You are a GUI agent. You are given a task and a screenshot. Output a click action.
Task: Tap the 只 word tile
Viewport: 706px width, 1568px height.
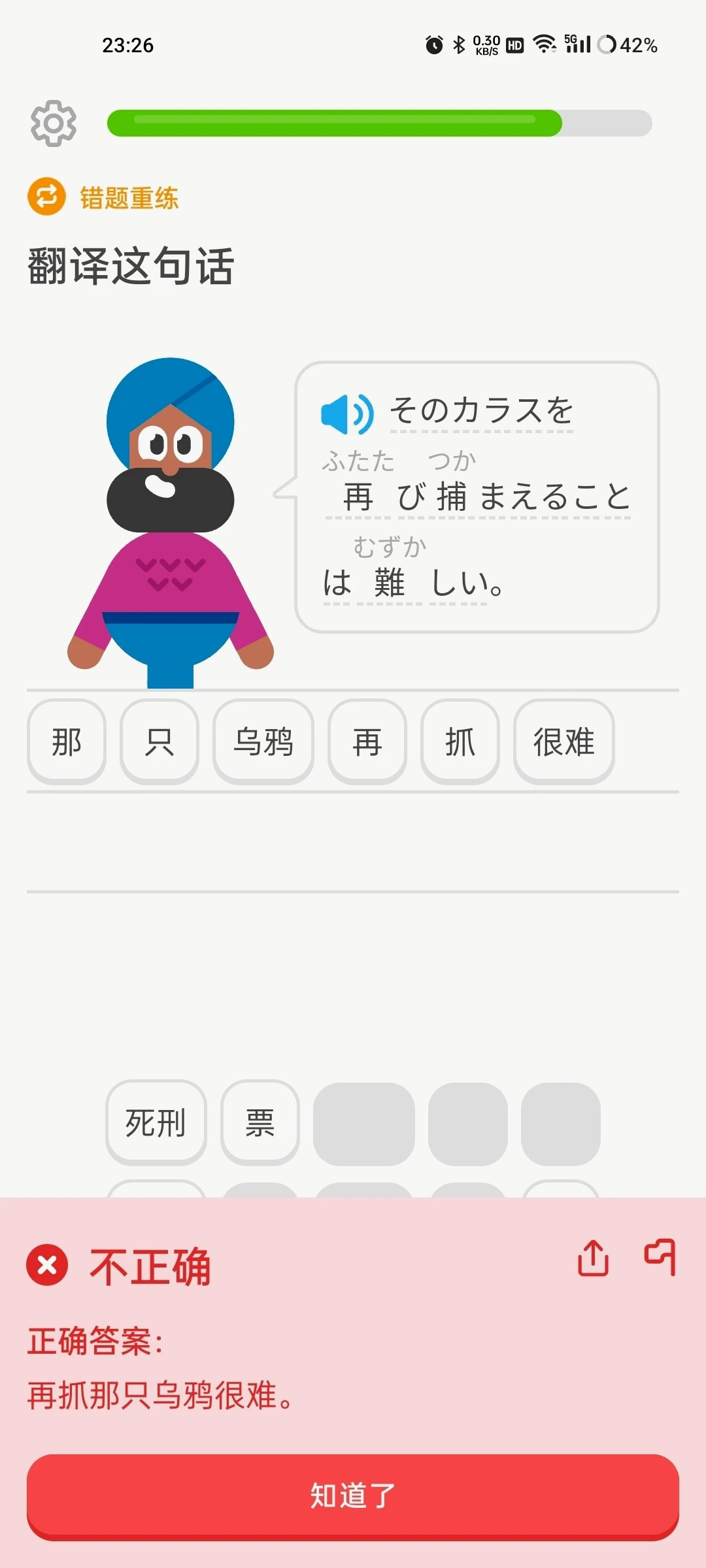[x=160, y=742]
